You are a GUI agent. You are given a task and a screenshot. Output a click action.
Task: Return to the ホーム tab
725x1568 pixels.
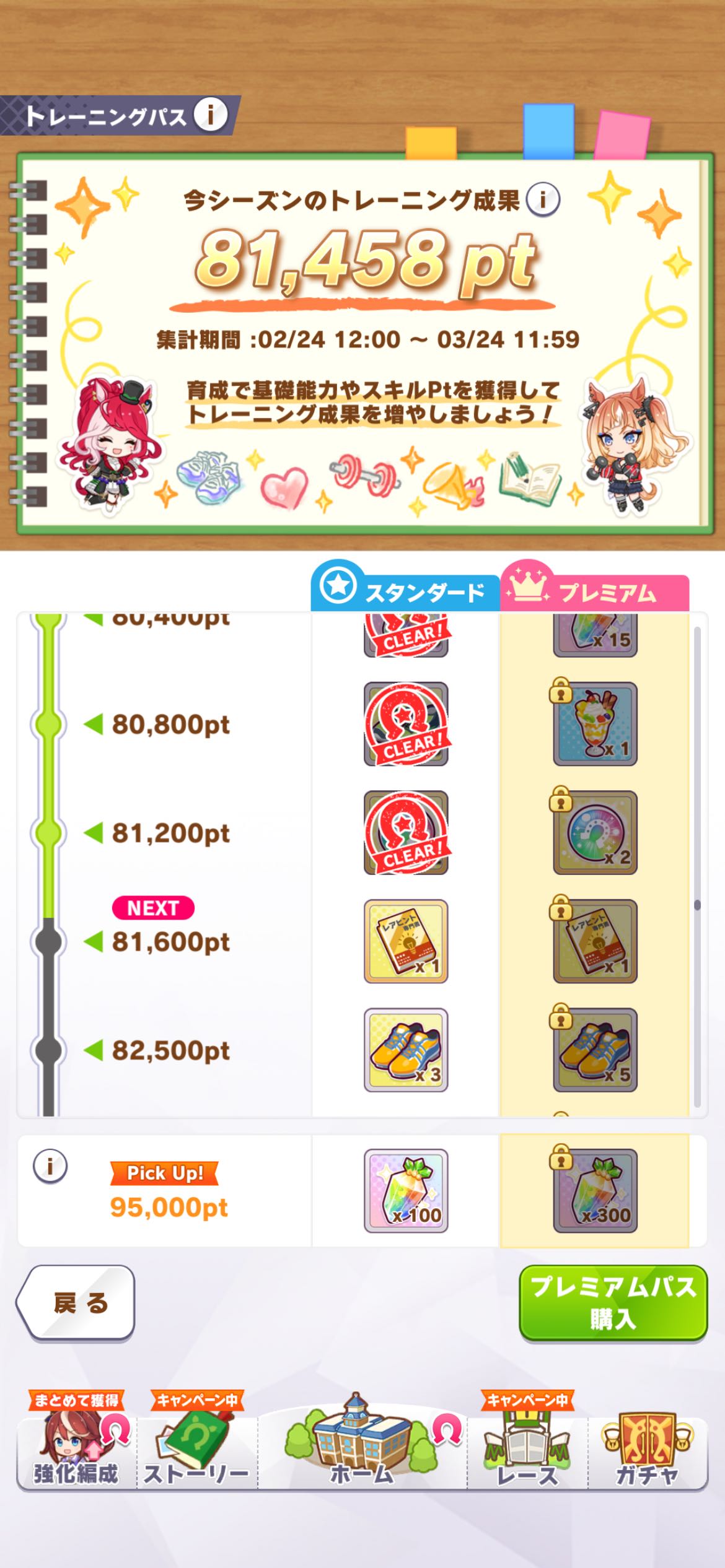pyautogui.click(x=362, y=1449)
